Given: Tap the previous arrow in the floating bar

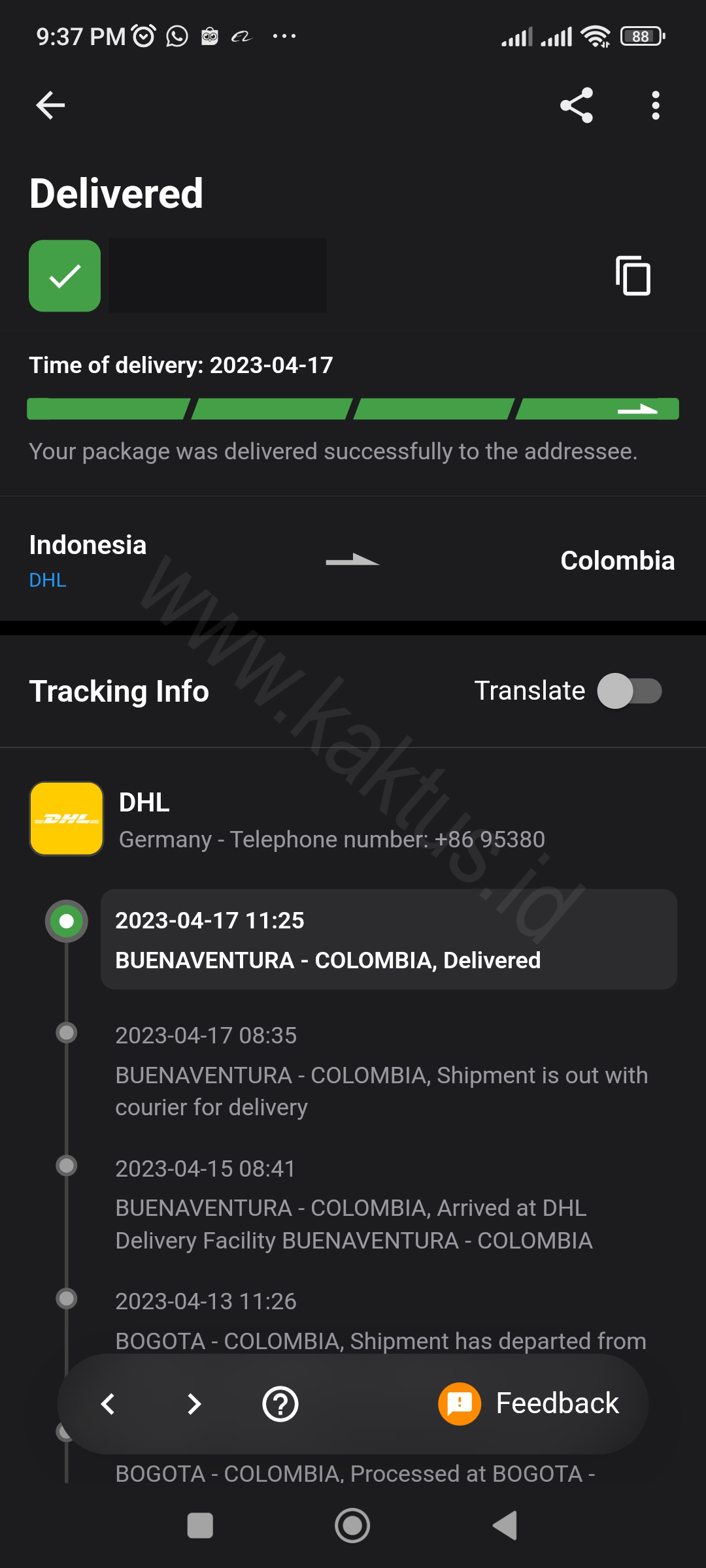Looking at the screenshot, I should pyautogui.click(x=109, y=1403).
